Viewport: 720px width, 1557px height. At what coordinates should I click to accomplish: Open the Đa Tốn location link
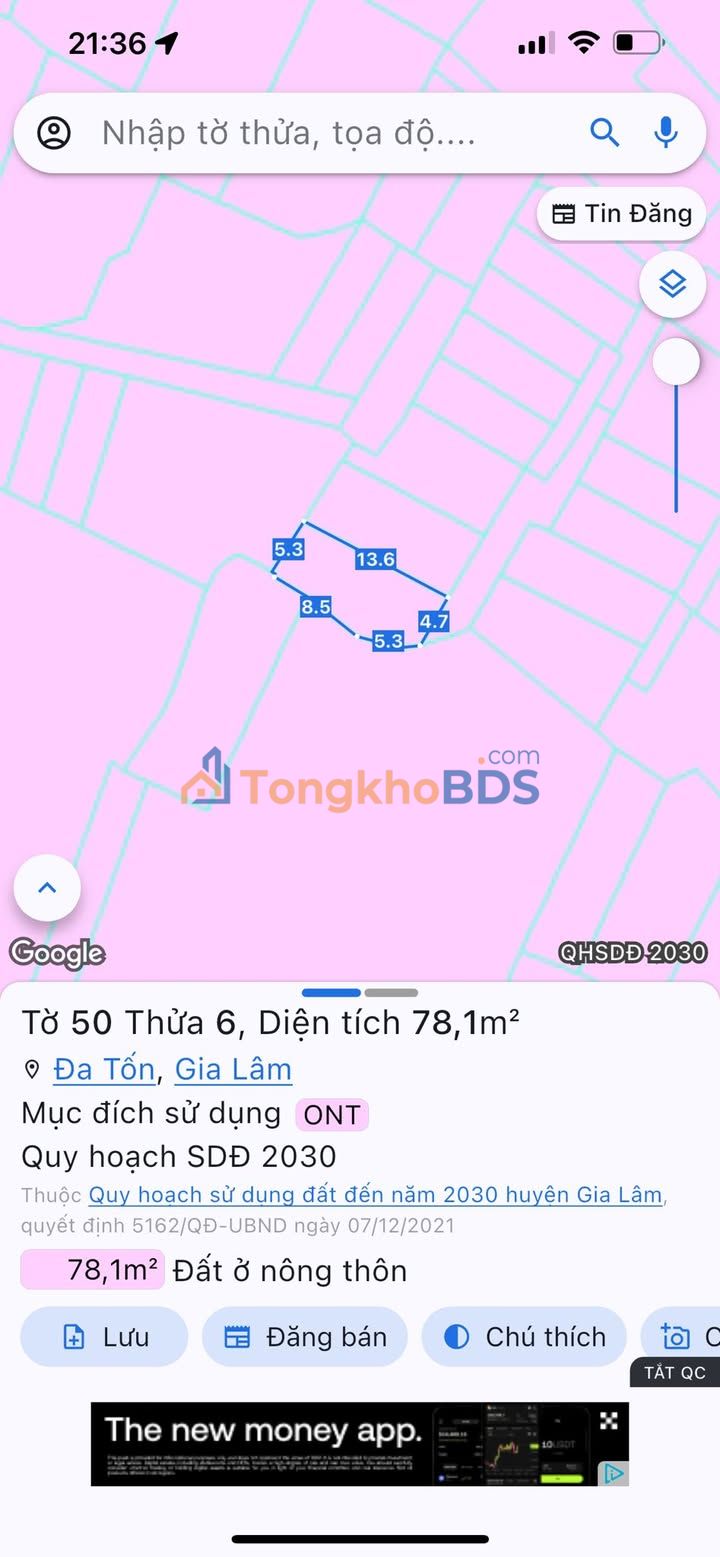pos(104,1069)
